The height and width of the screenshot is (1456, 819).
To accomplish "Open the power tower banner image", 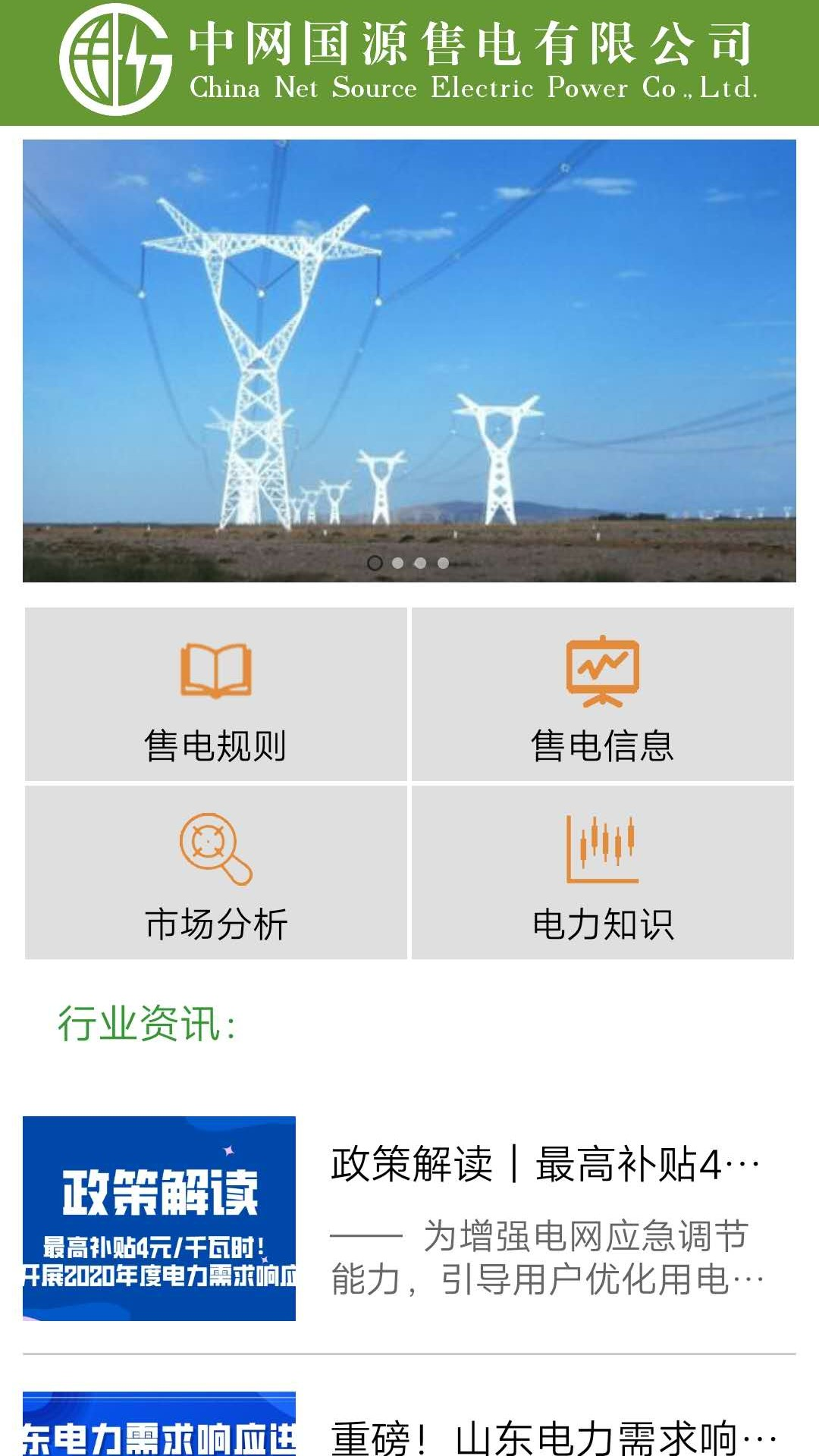I will click(x=409, y=361).
